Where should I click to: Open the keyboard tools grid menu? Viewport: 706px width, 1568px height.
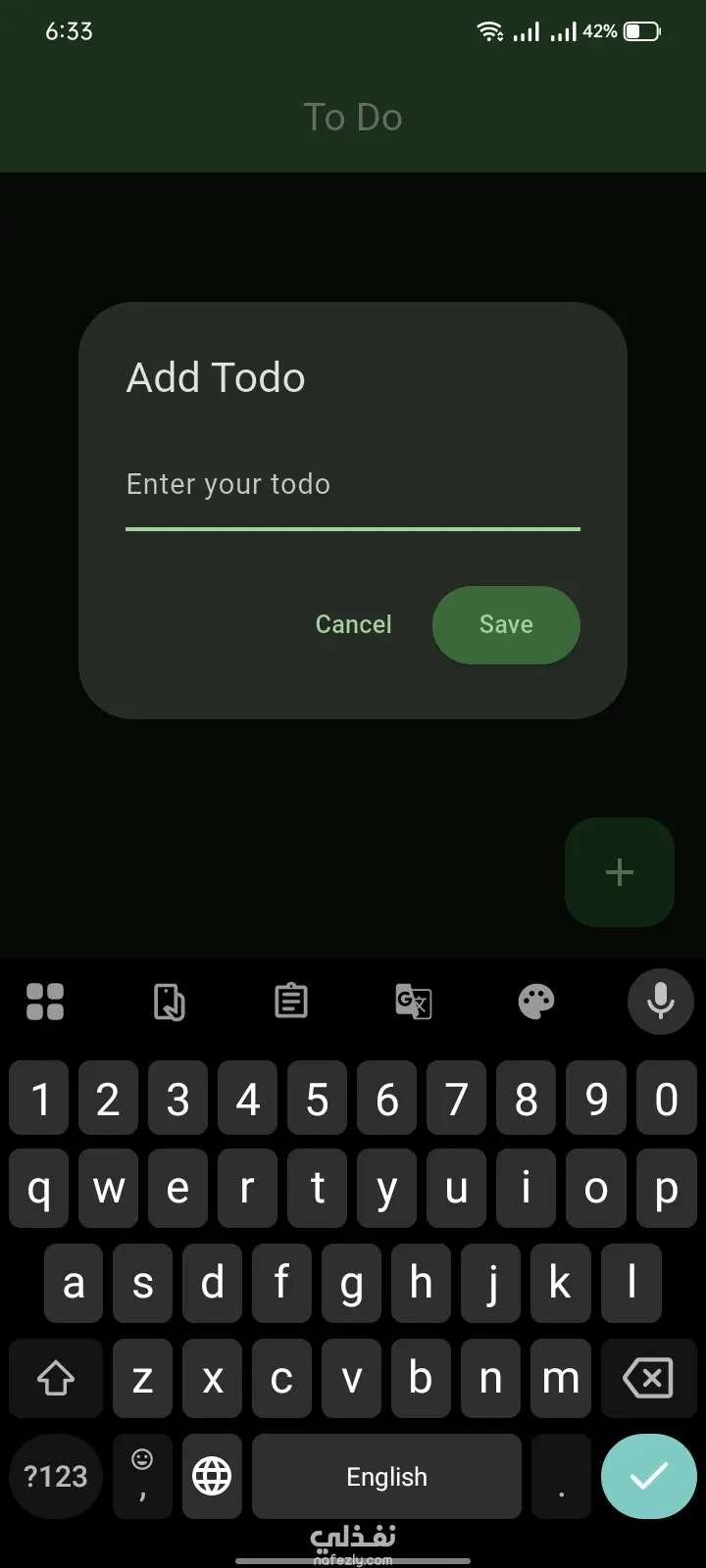(45, 1002)
